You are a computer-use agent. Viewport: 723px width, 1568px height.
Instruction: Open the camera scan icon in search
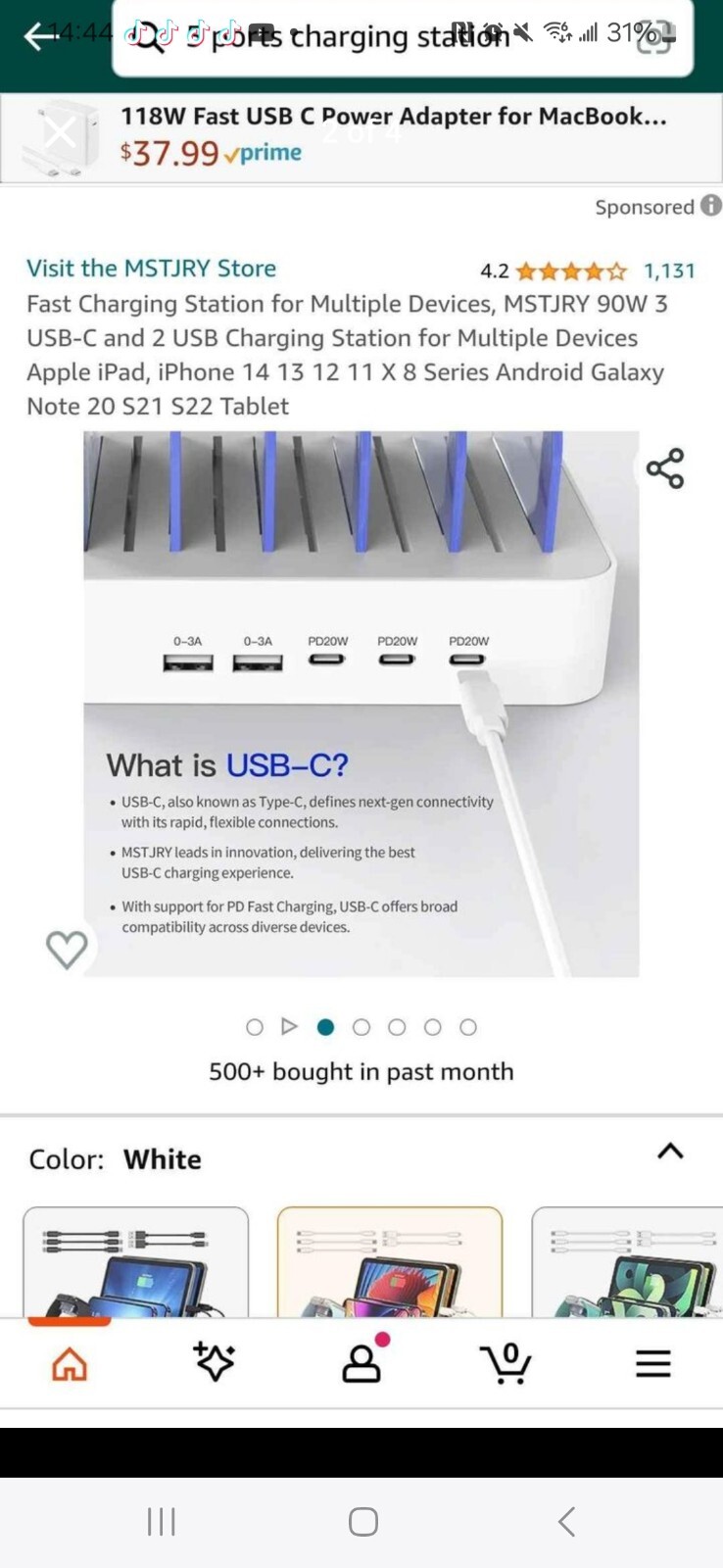point(654,37)
